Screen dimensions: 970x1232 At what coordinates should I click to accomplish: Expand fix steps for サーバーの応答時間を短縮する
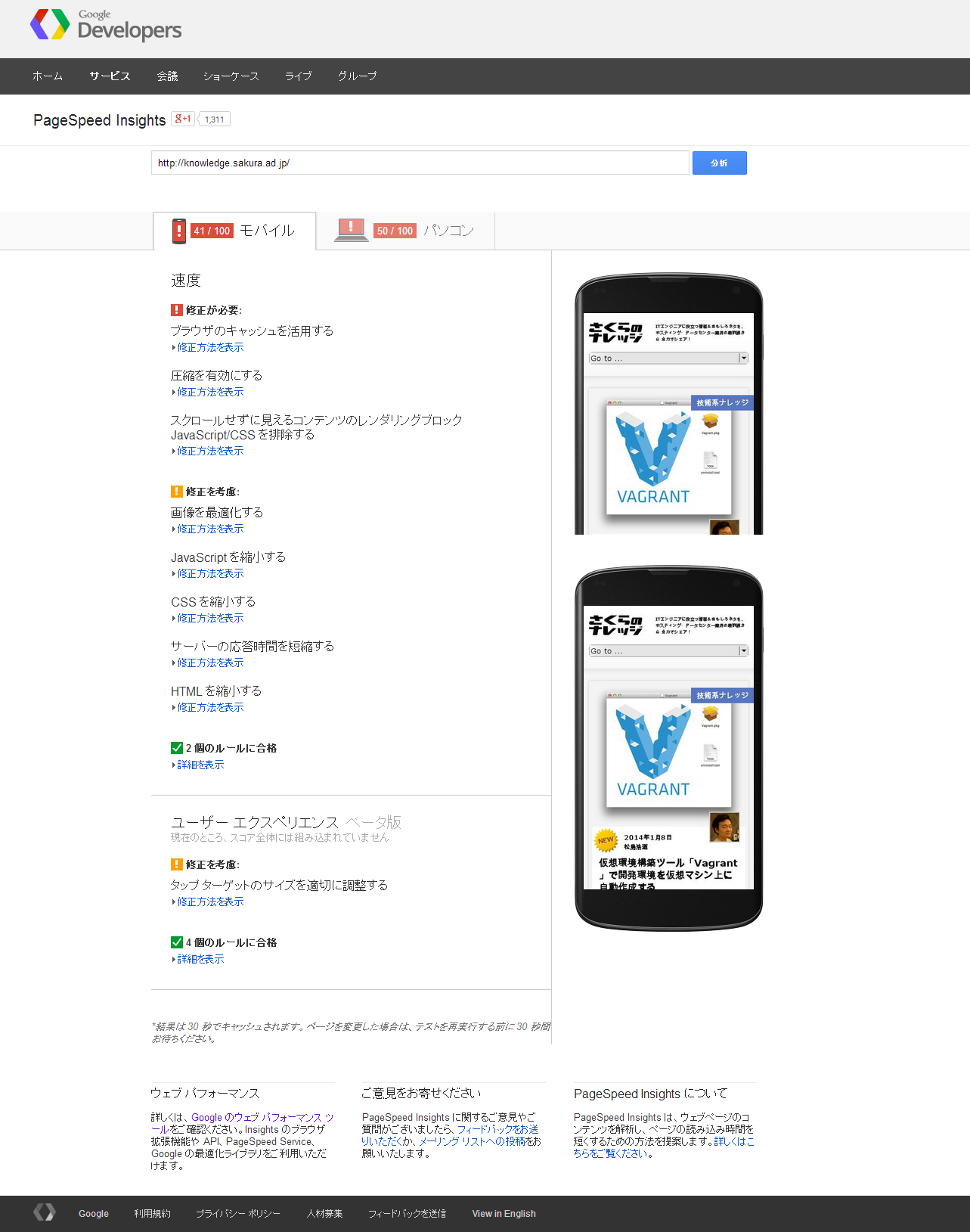[210, 663]
